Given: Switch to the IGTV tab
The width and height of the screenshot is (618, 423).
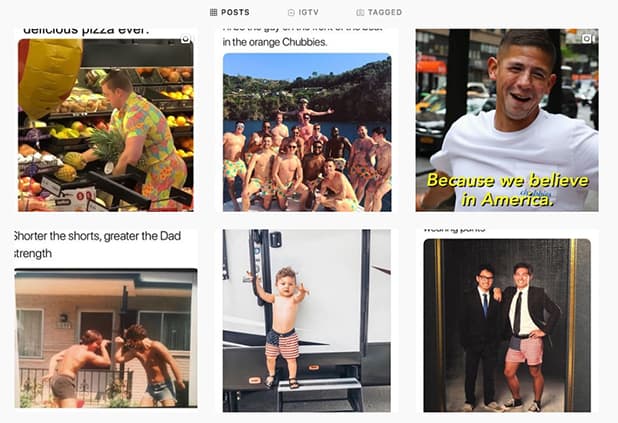Looking at the screenshot, I should pyautogui.click(x=305, y=12).
